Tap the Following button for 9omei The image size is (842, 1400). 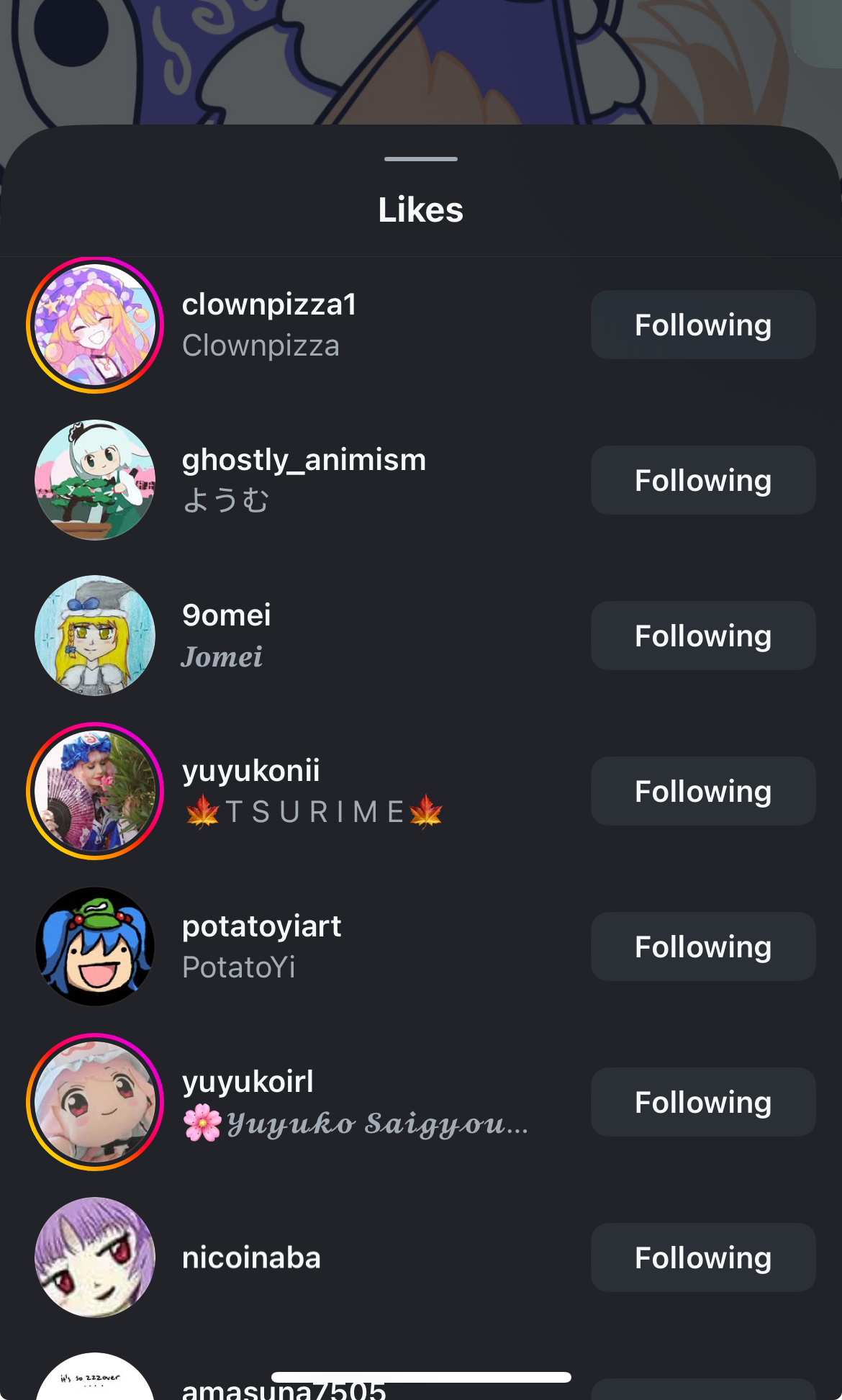tap(702, 636)
